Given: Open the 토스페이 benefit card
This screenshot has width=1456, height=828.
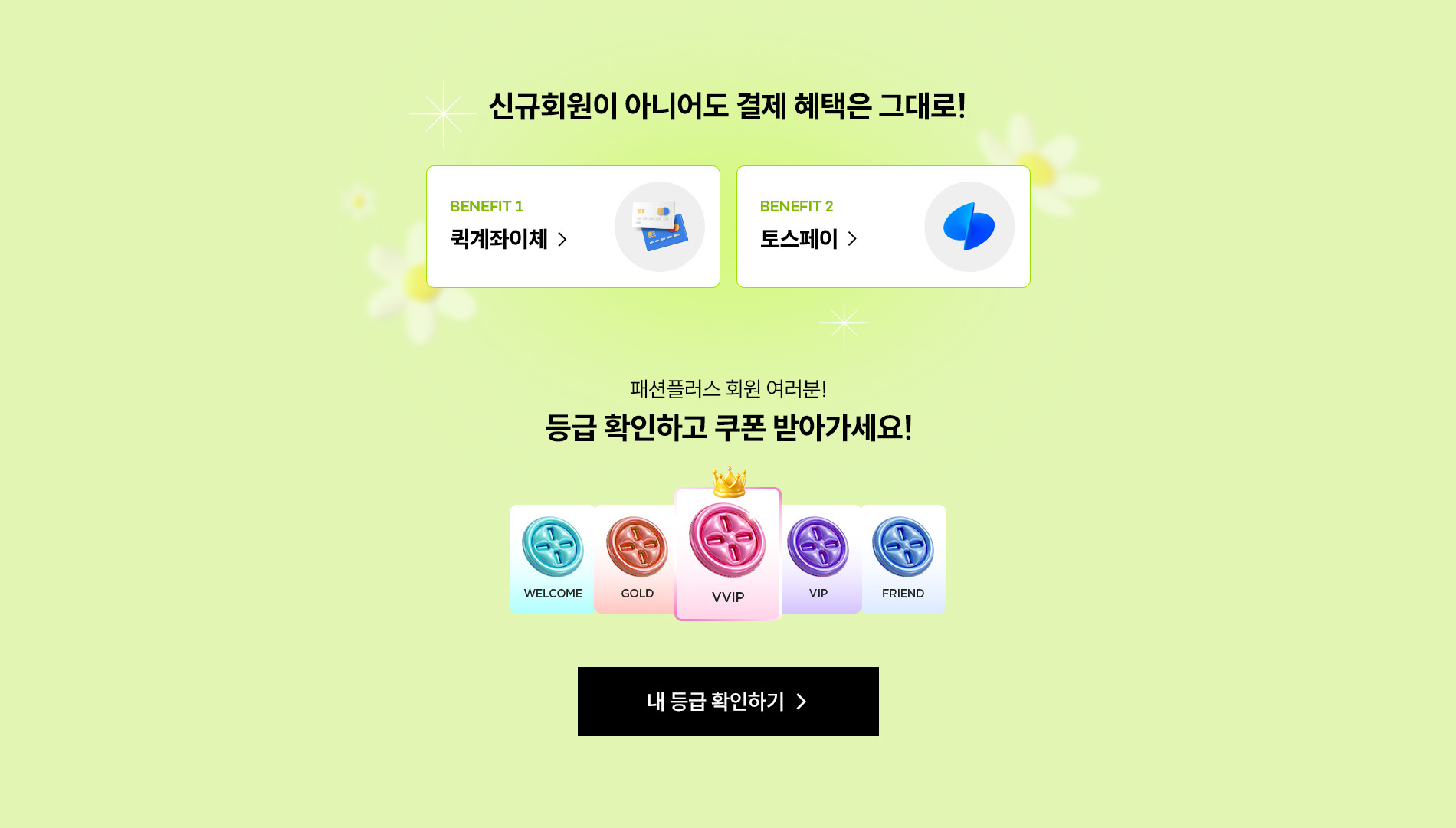Looking at the screenshot, I should 883,227.
